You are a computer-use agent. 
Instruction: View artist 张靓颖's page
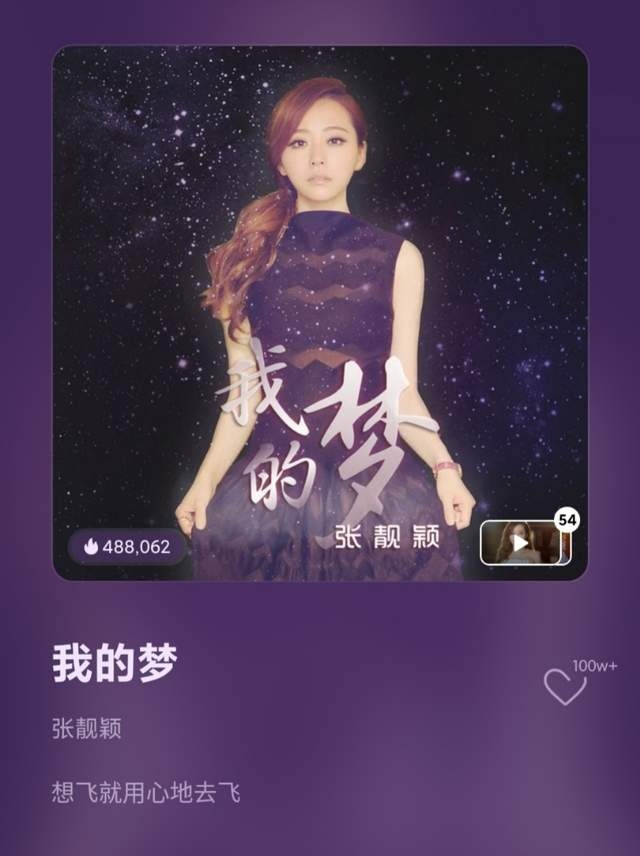tap(86, 728)
